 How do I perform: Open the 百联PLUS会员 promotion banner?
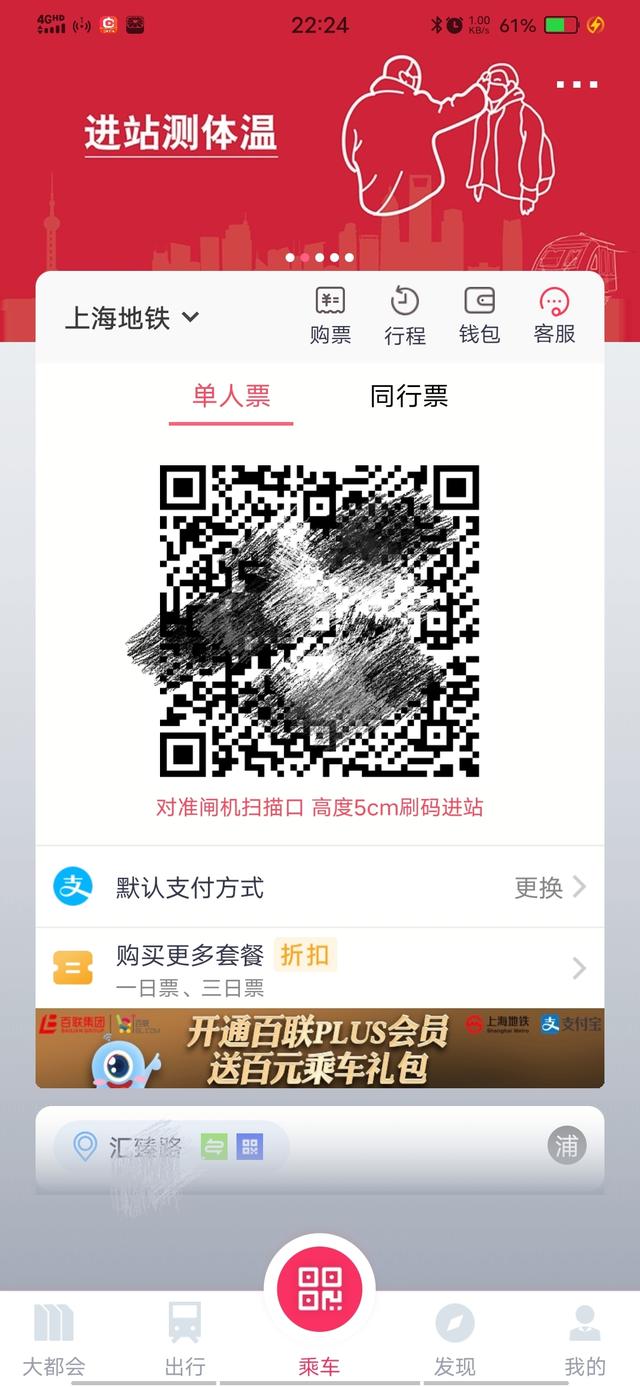(320, 1047)
